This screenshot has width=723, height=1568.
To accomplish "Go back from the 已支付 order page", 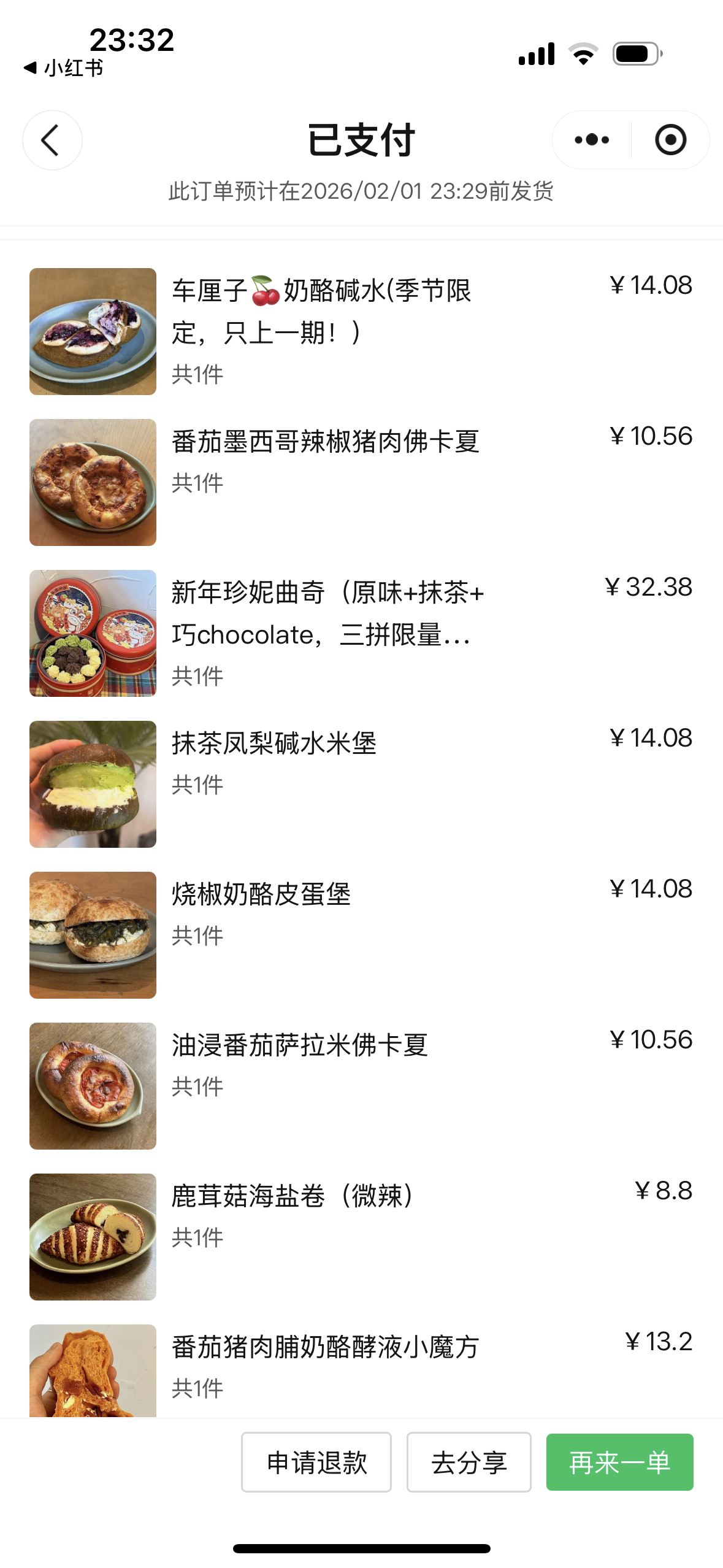I will point(52,140).
